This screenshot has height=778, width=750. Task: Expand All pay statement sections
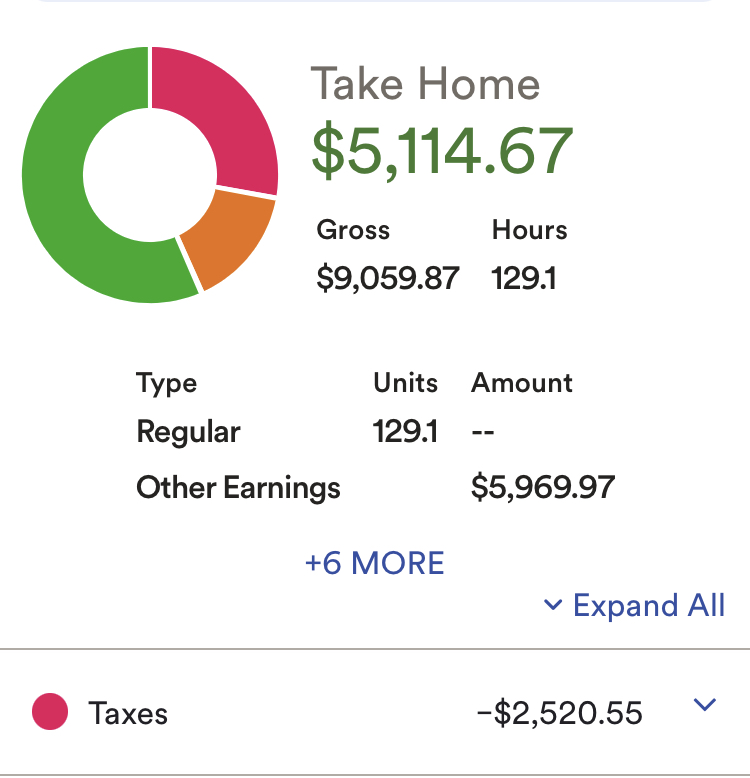point(634,606)
